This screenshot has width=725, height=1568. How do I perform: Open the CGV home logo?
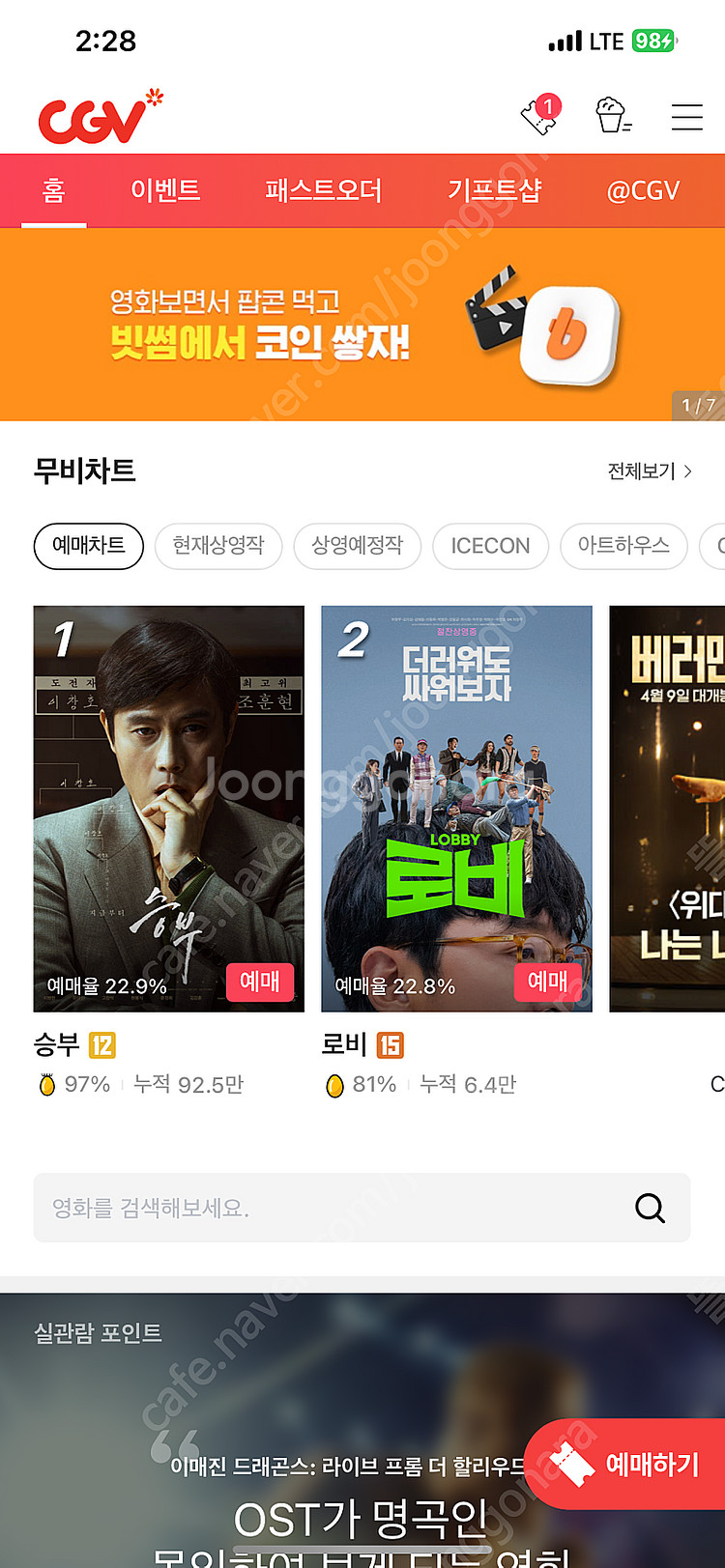(97, 114)
